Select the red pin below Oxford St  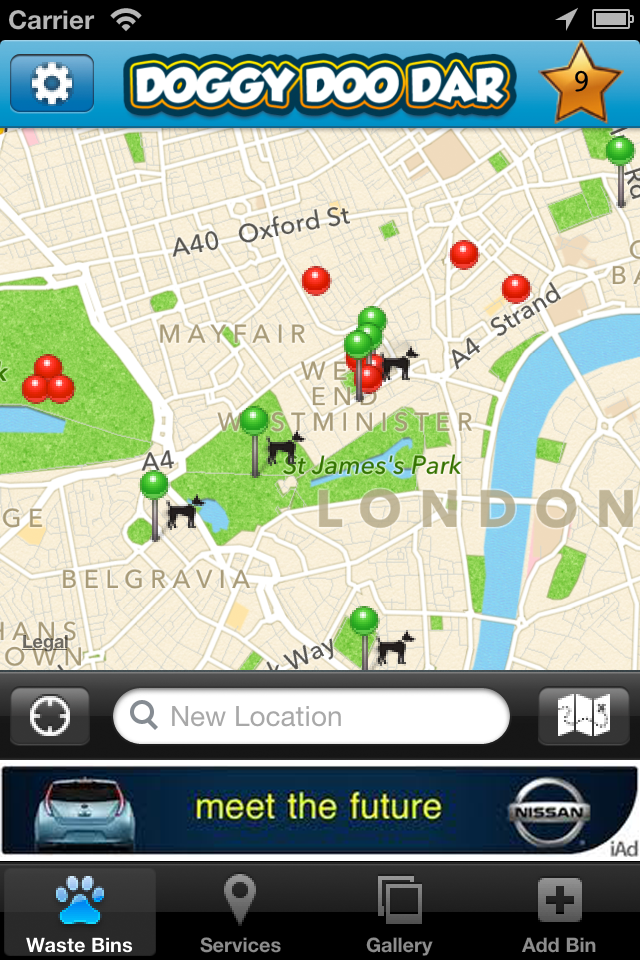click(316, 280)
